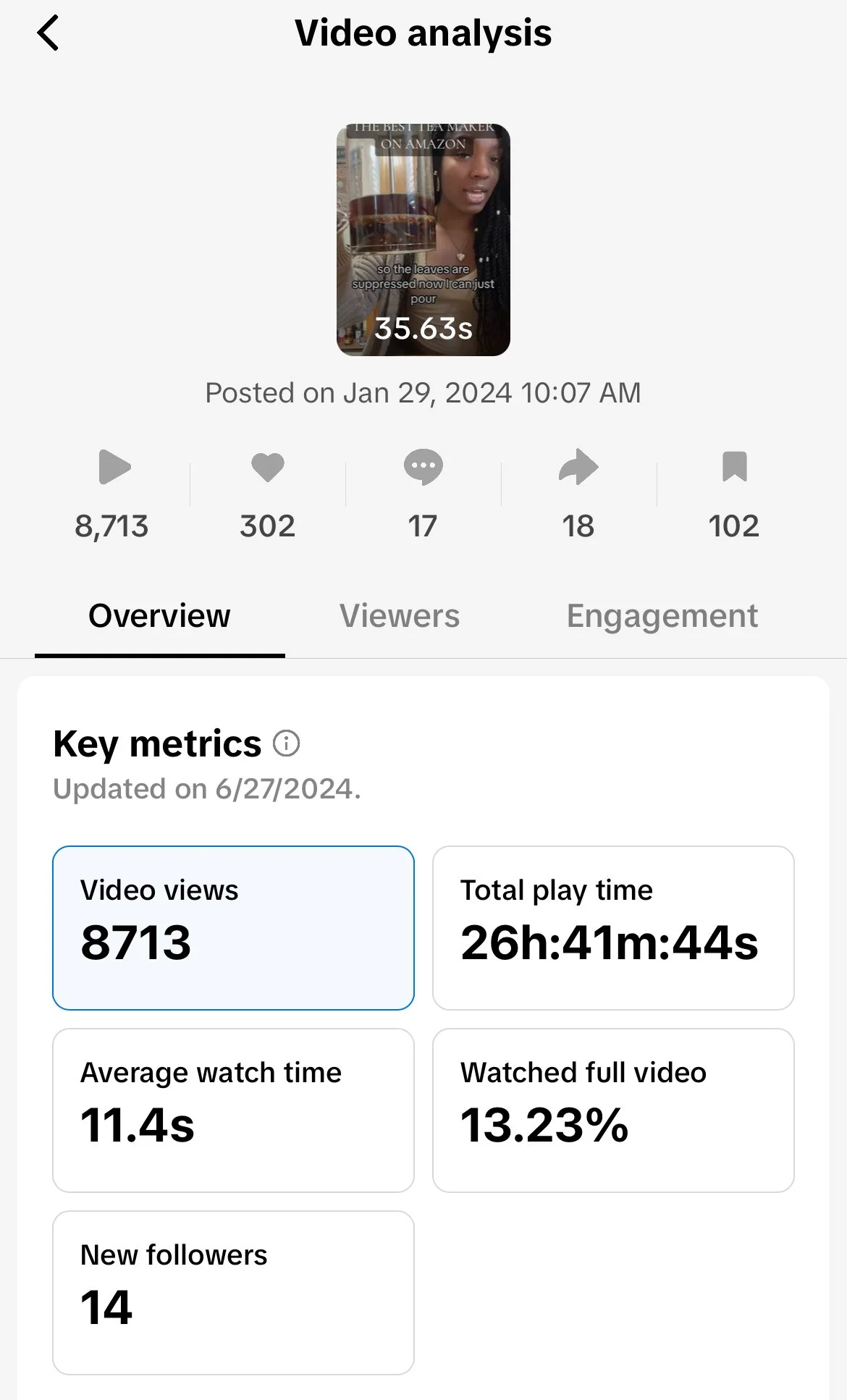Select the Overview tab
The width and height of the screenshot is (847, 1400).
coord(159,616)
